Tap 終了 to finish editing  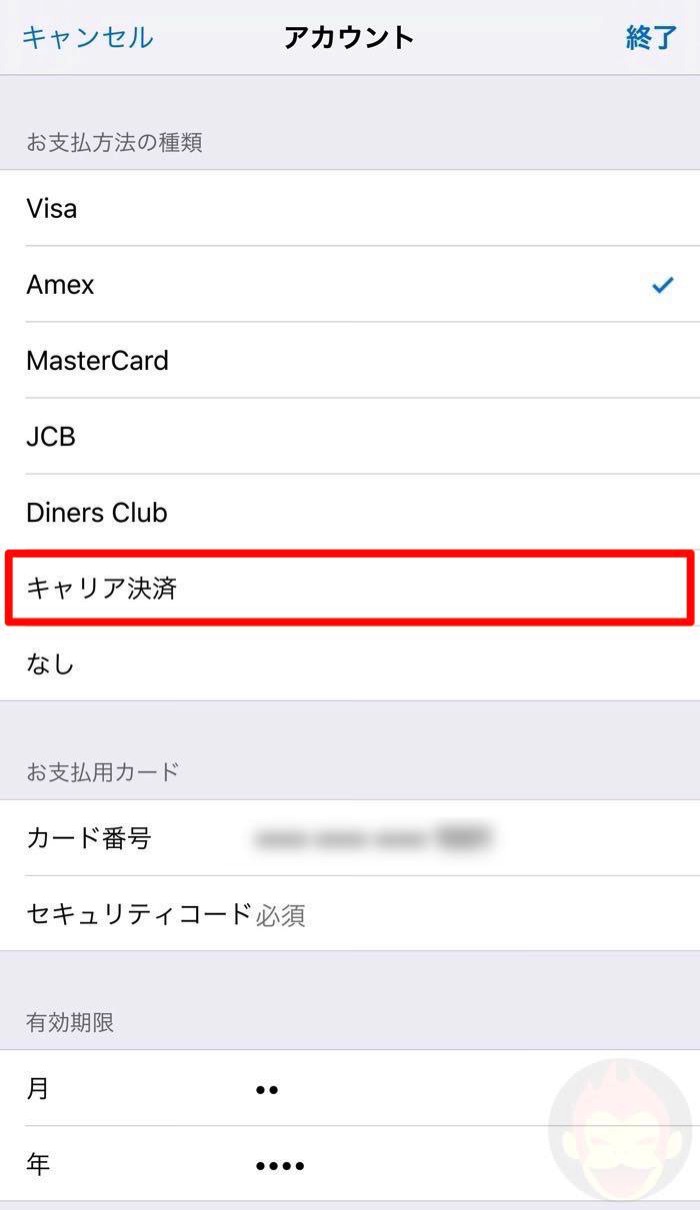[x=651, y=38]
